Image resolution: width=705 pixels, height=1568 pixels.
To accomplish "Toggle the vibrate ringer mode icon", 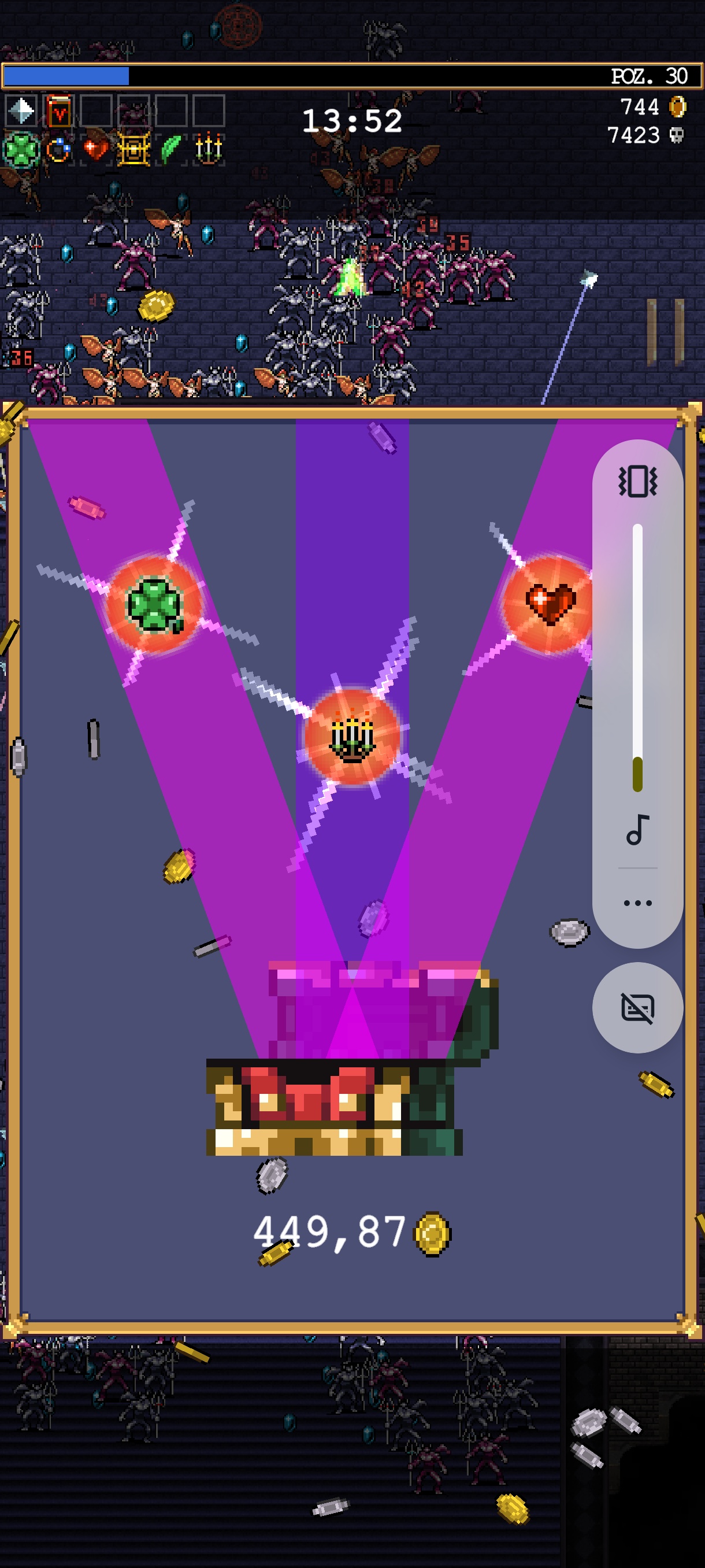I will click(637, 482).
